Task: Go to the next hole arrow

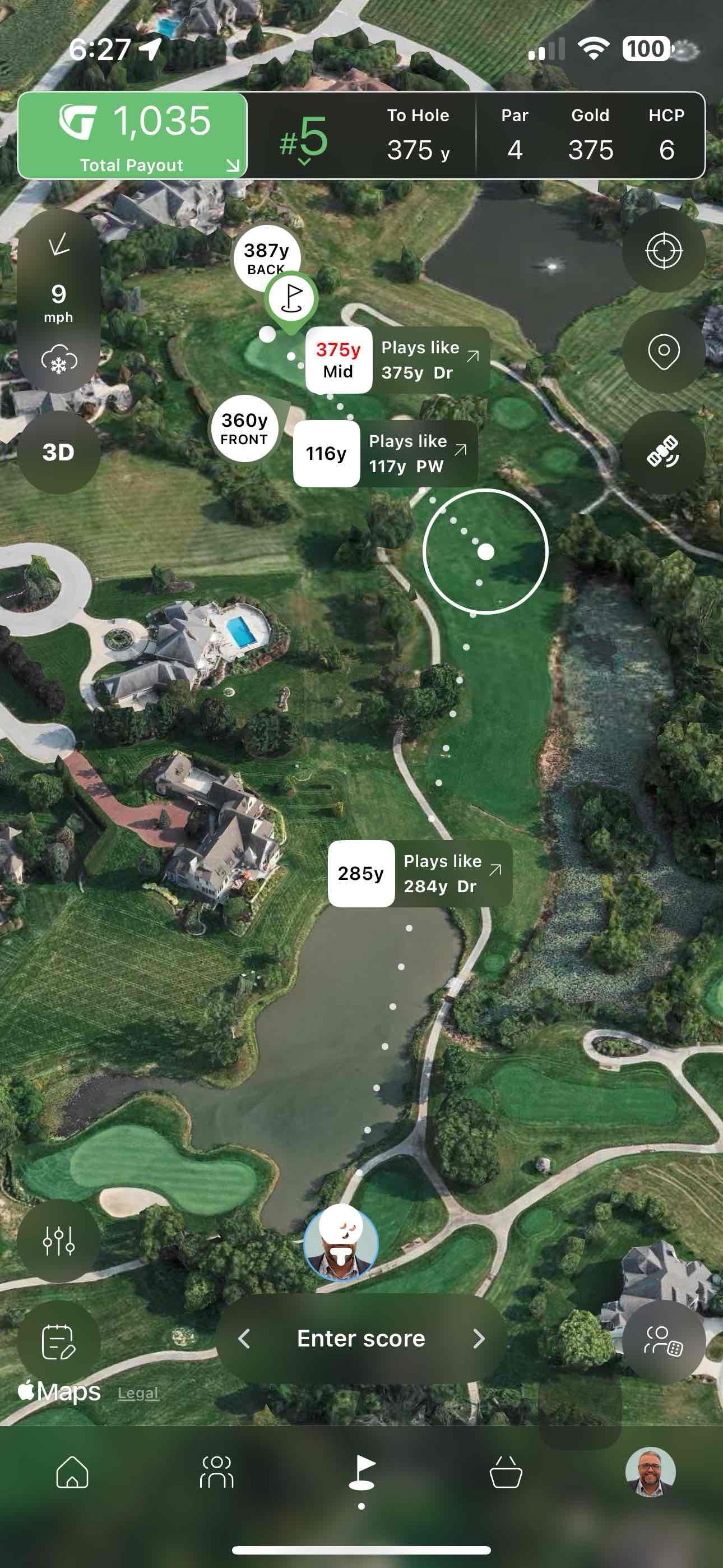Action: [x=479, y=1339]
